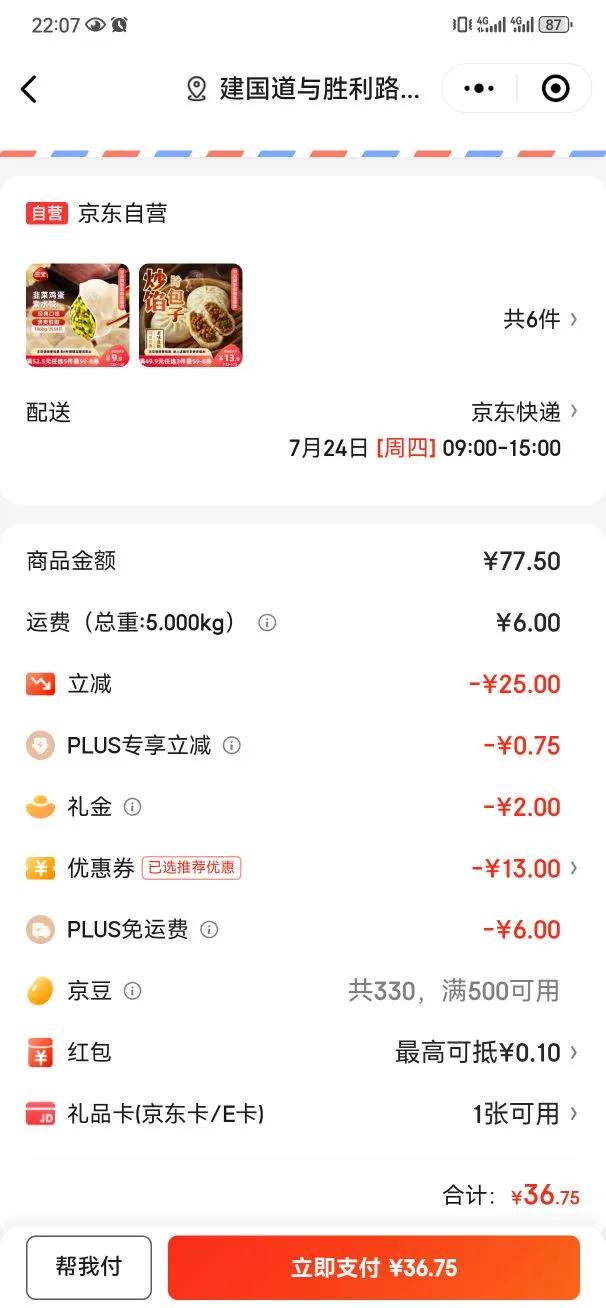Show info about 运费 total weight

pos(267,623)
